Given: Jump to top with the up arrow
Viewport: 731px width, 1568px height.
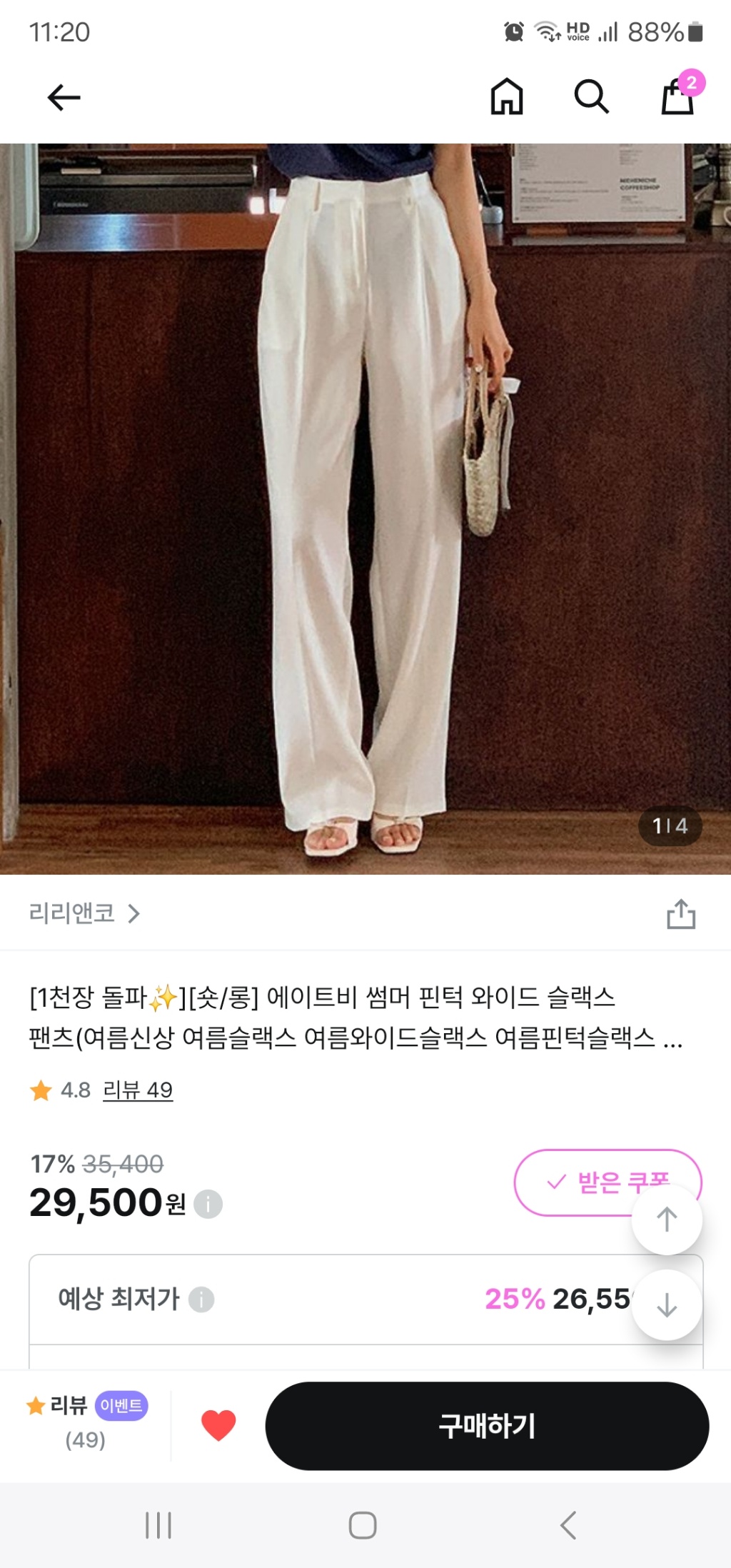Looking at the screenshot, I should click(667, 1220).
